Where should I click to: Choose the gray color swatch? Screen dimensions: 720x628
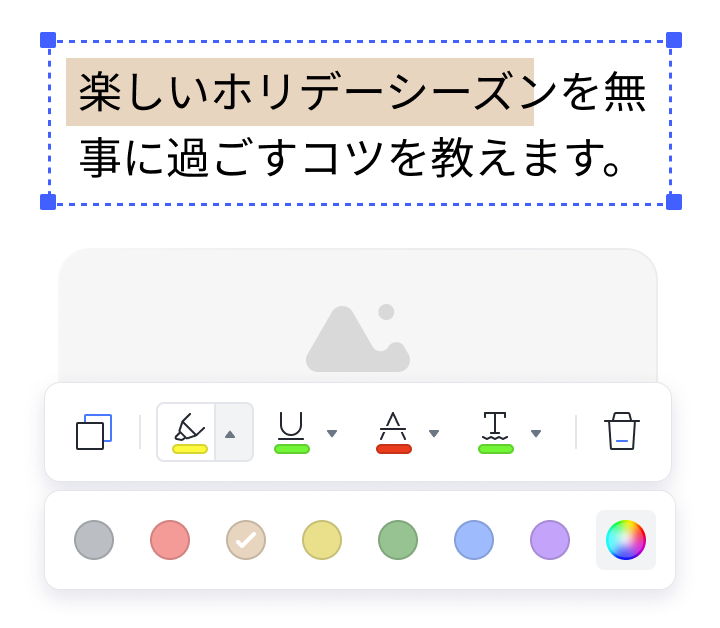[94, 540]
